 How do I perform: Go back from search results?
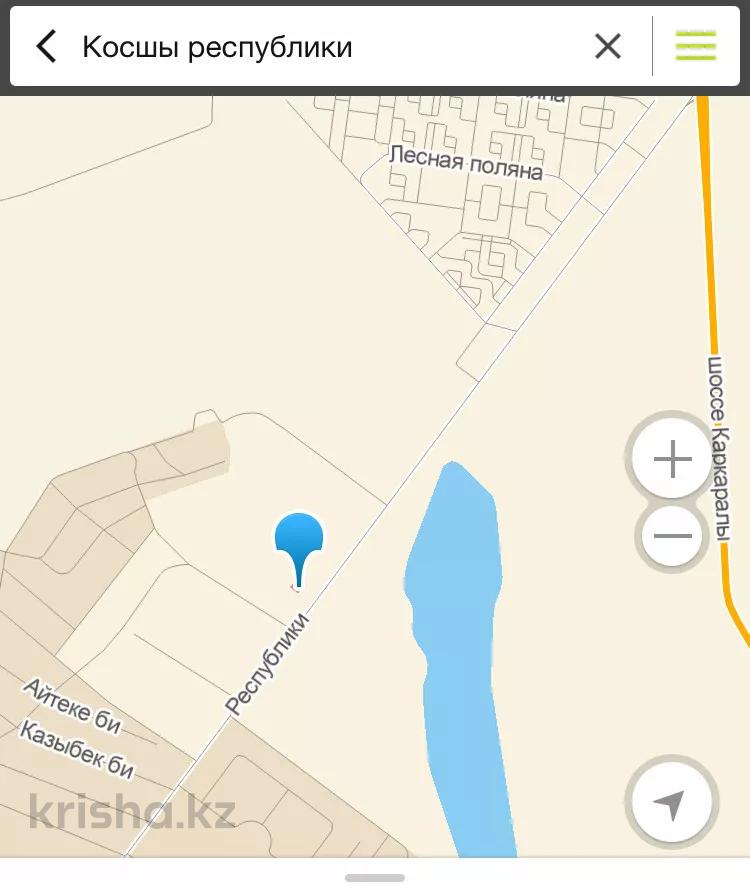pyautogui.click(x=46, y=47)
